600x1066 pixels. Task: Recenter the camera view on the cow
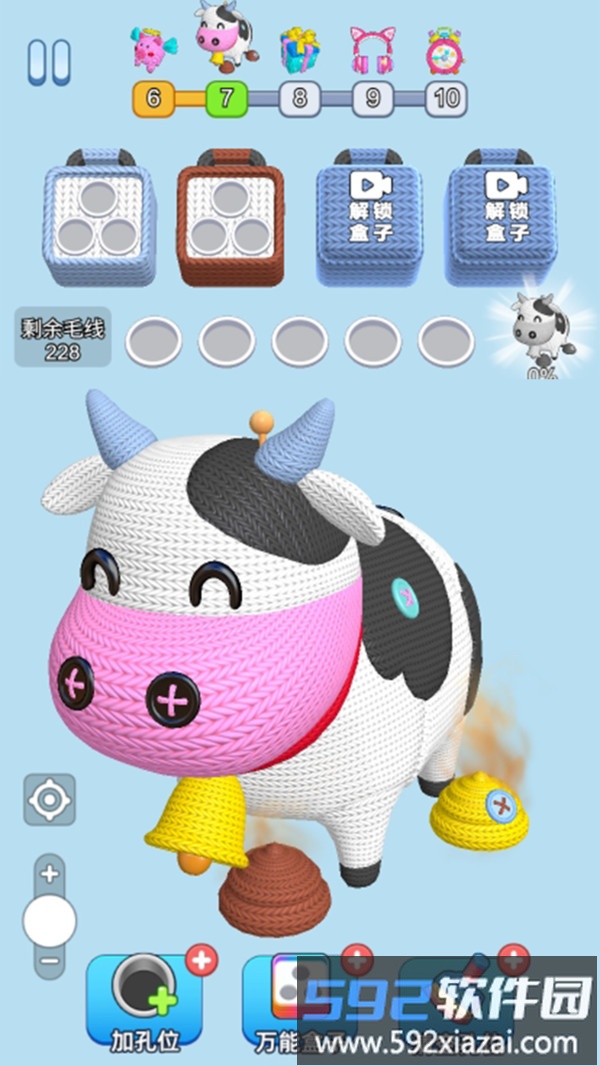tap(49, 800)
